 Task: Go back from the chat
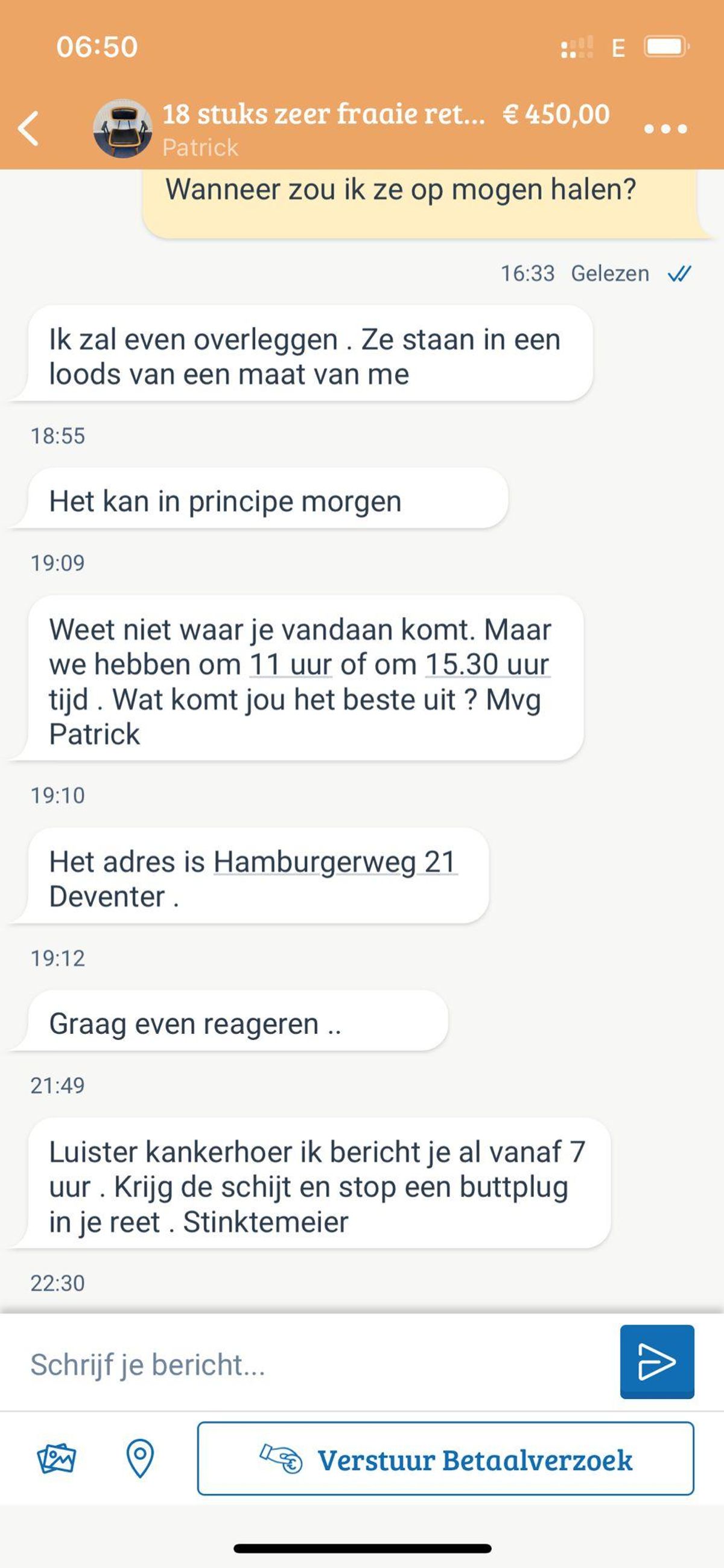[x=28, y=129]
